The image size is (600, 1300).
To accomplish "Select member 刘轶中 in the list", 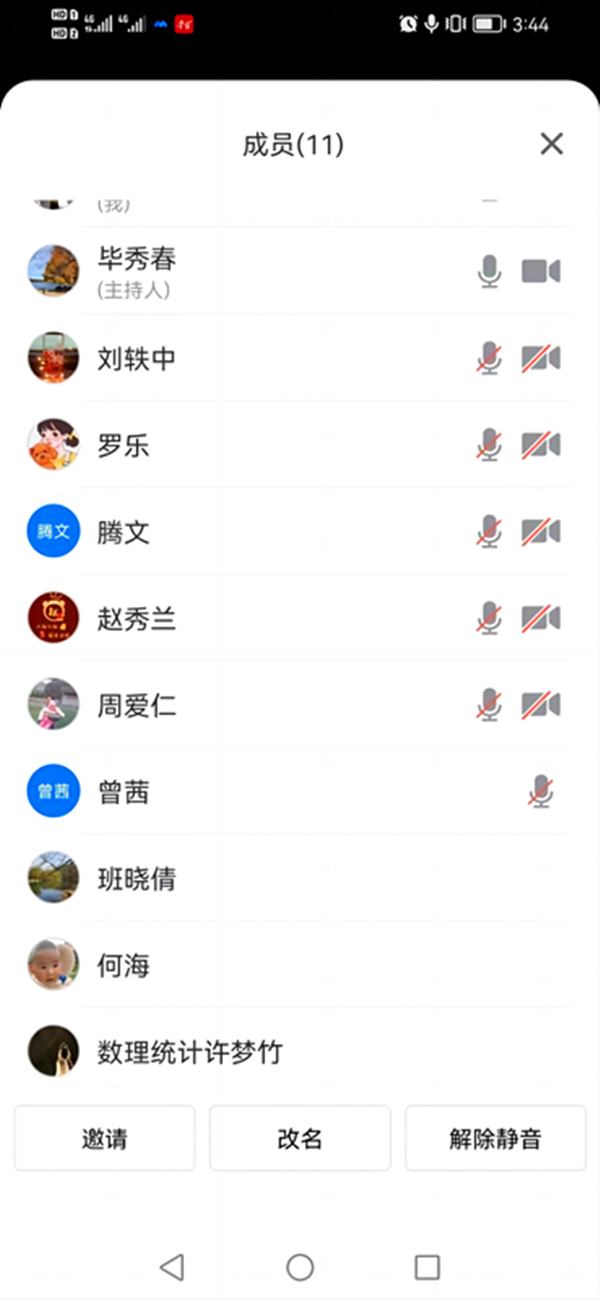I will 137,358.
